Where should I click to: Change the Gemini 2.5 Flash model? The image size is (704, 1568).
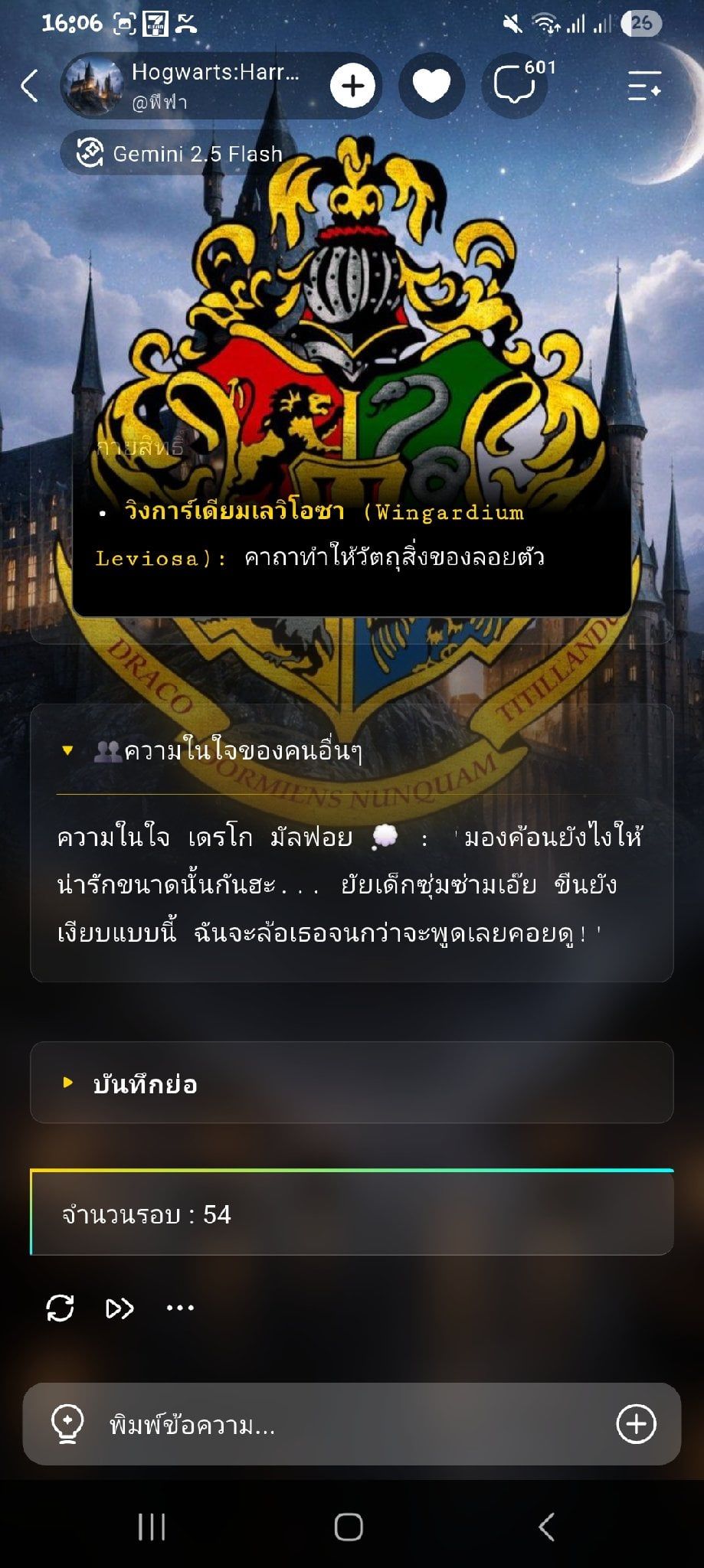tap(178, 153)
